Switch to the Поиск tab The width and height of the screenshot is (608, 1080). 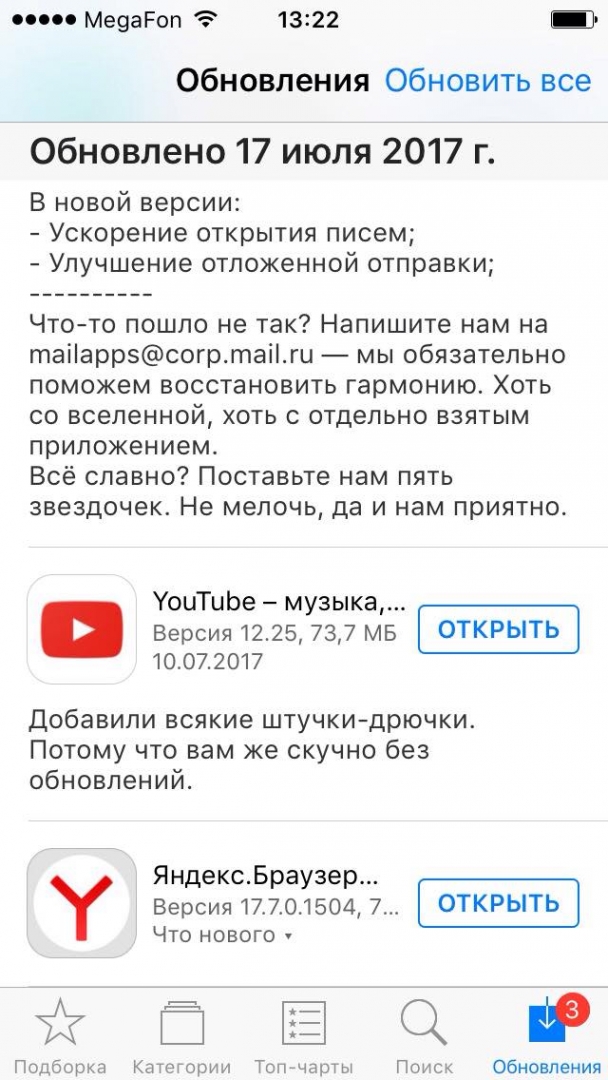click(424, 1034)
